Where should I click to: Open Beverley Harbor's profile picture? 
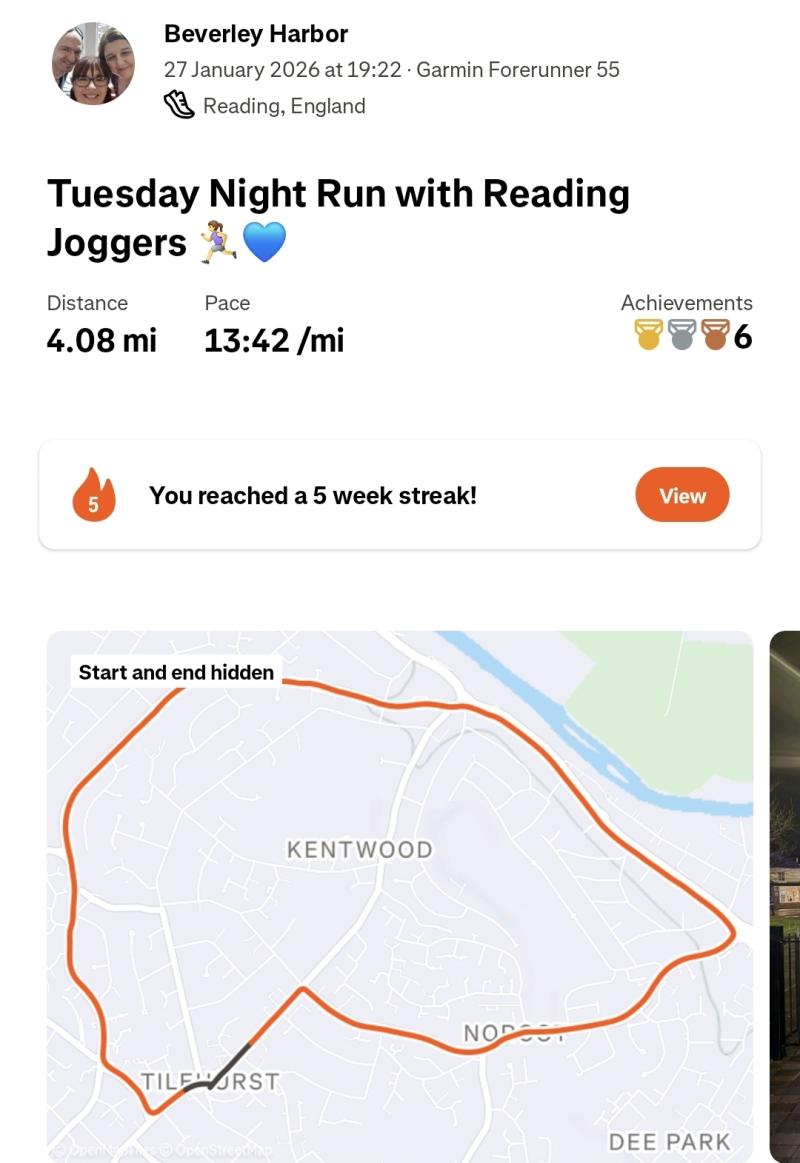pos(93,64)
